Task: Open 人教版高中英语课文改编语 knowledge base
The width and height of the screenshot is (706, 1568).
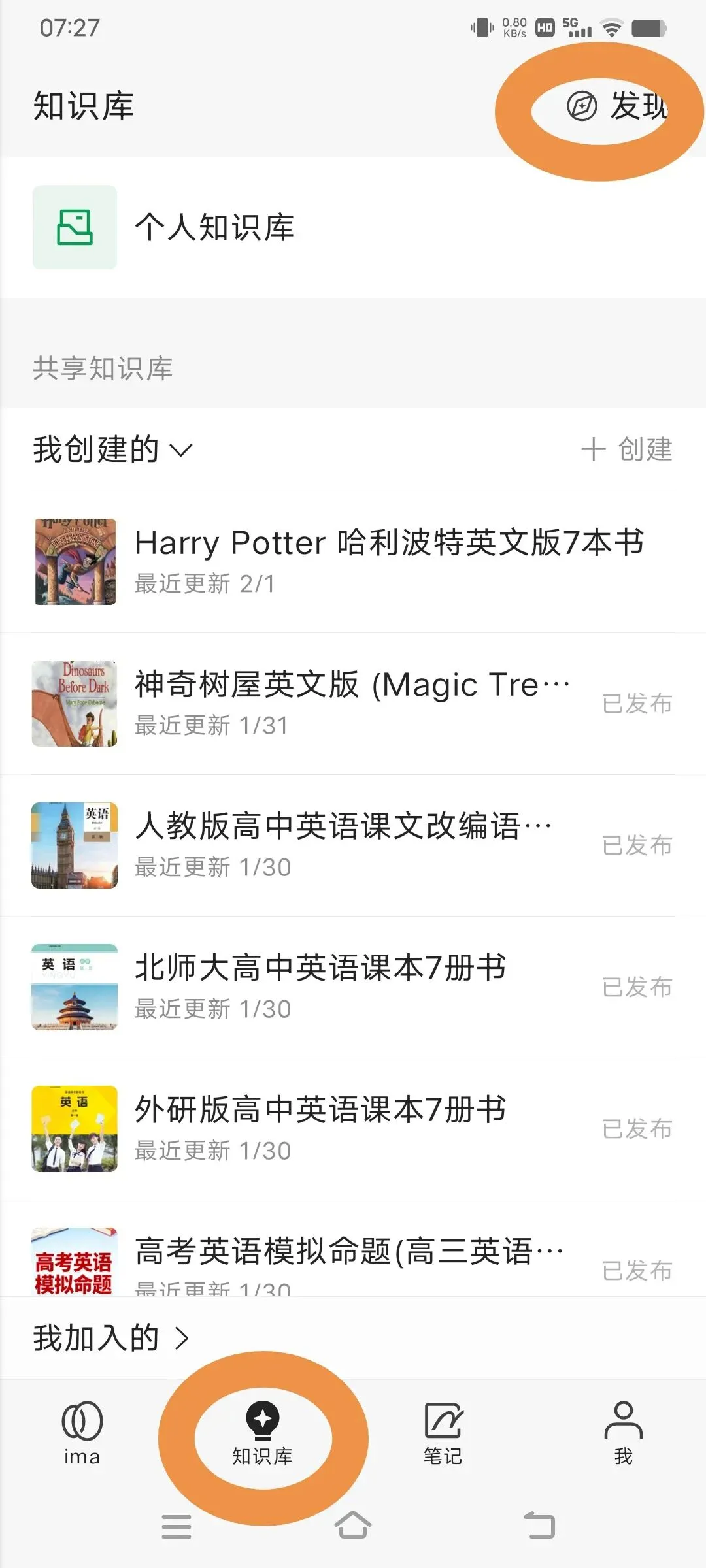Action: (353, 845)
